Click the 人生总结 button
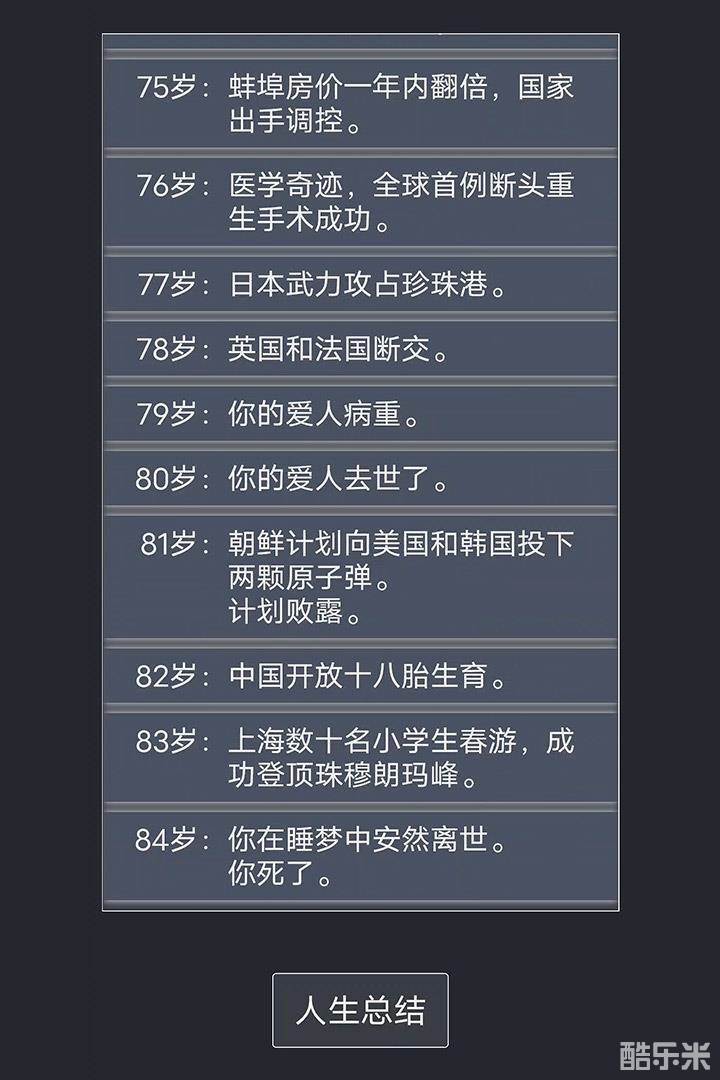This screenshot has height=1080, width=720. [x=359, y=1012]
